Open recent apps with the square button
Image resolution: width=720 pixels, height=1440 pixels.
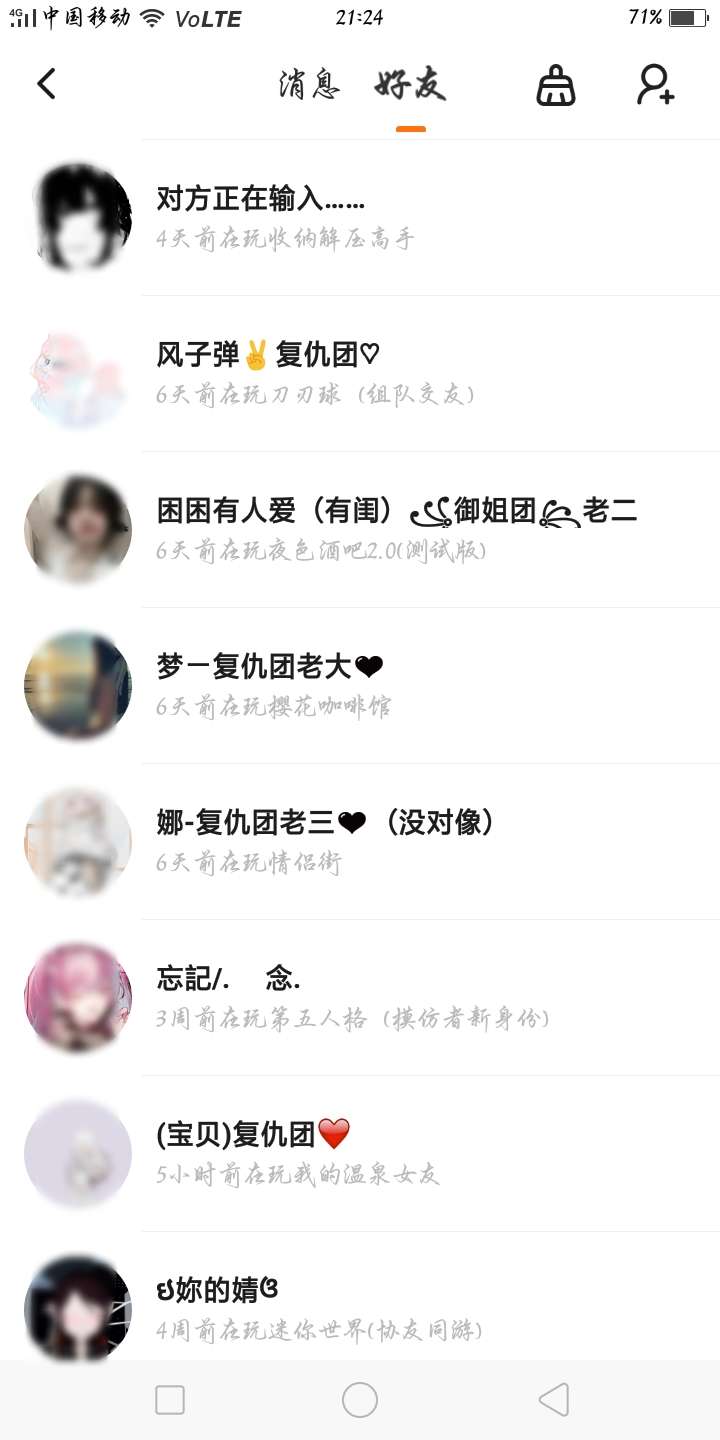tap(170, 1400)
